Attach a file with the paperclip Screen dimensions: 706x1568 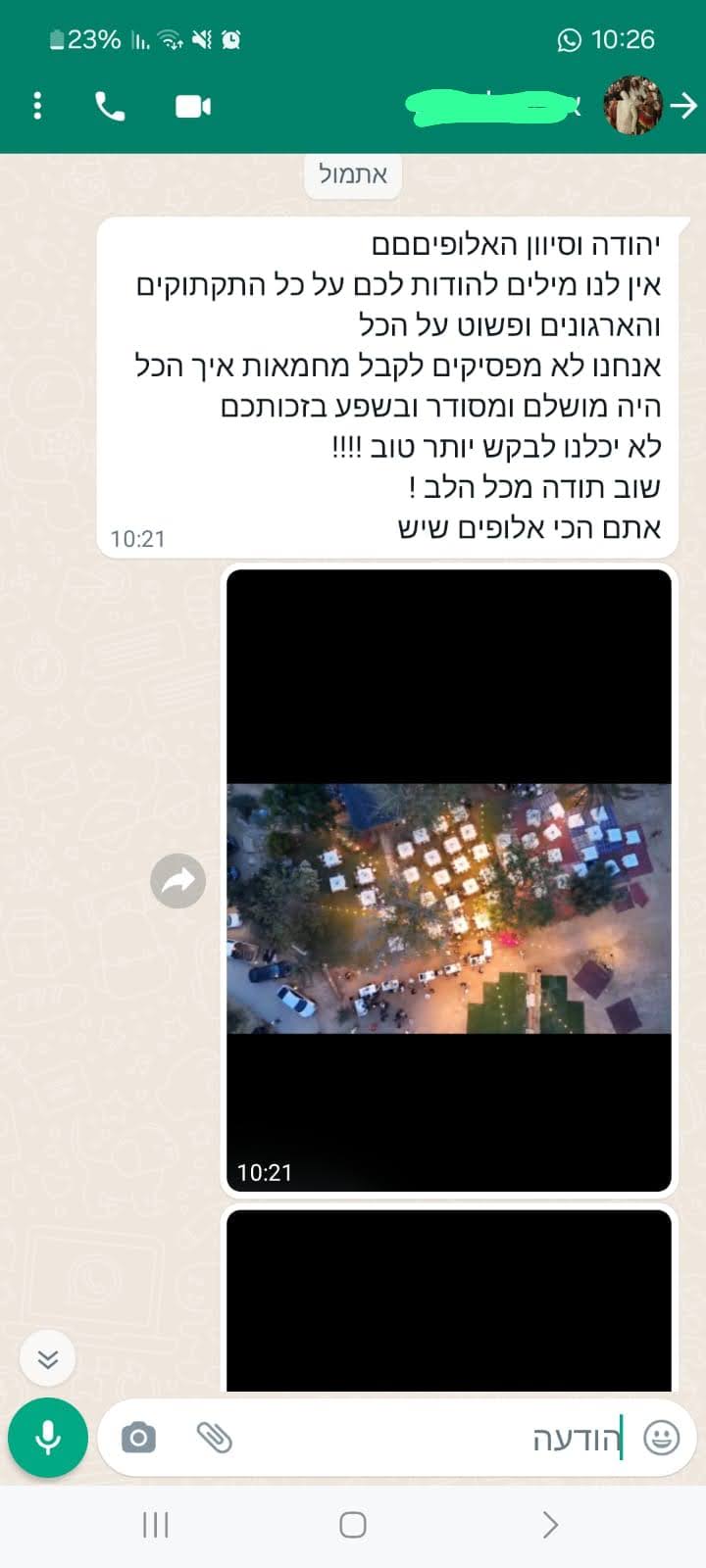coord(214,1438)
